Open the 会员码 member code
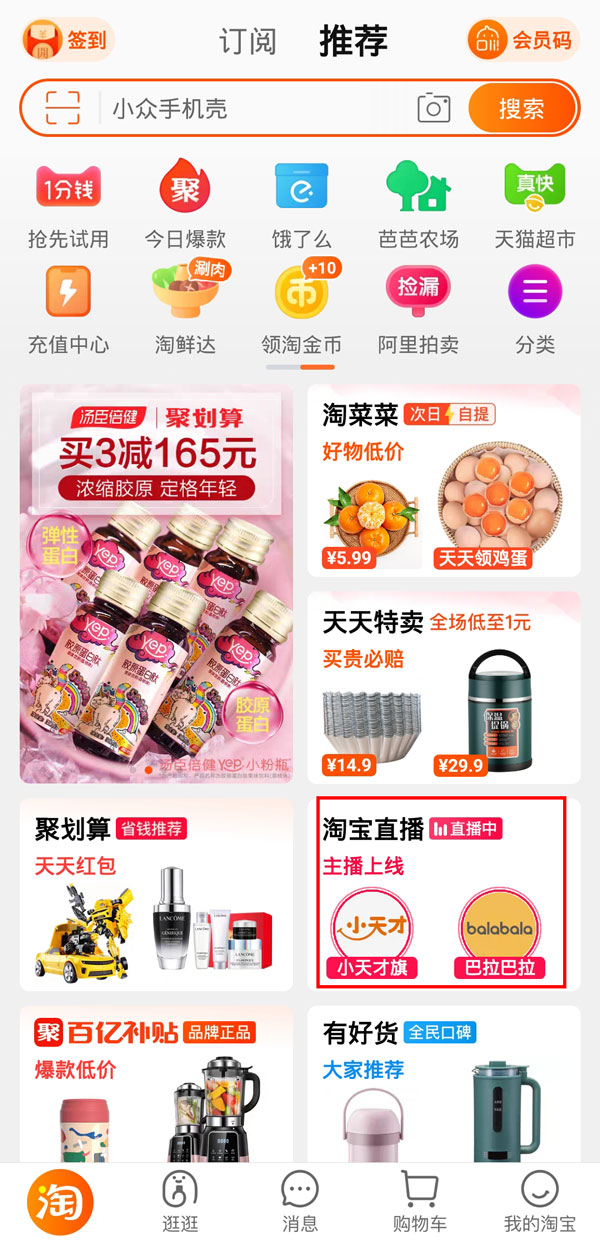The image size is (600, 1242). [523, 40]
